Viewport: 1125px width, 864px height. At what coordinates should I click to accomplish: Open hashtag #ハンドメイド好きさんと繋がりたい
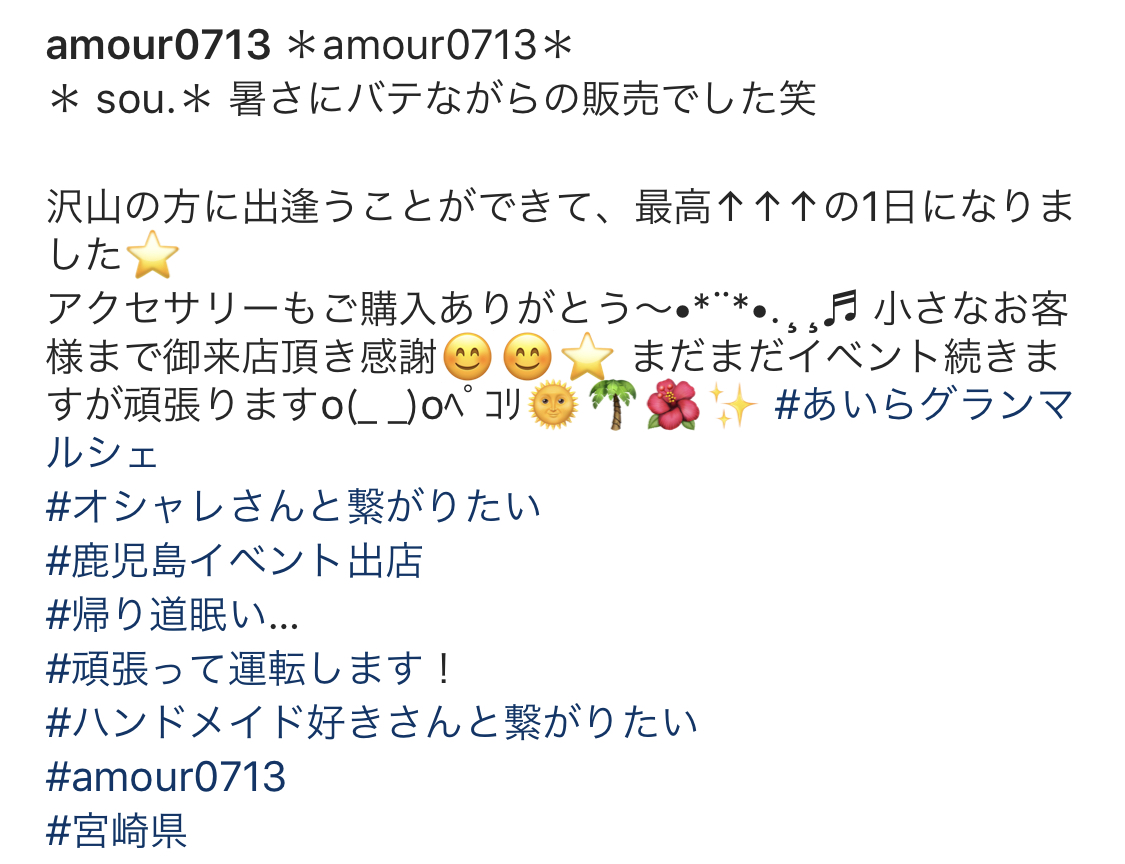pyautogui.click(x=372, y=722)
